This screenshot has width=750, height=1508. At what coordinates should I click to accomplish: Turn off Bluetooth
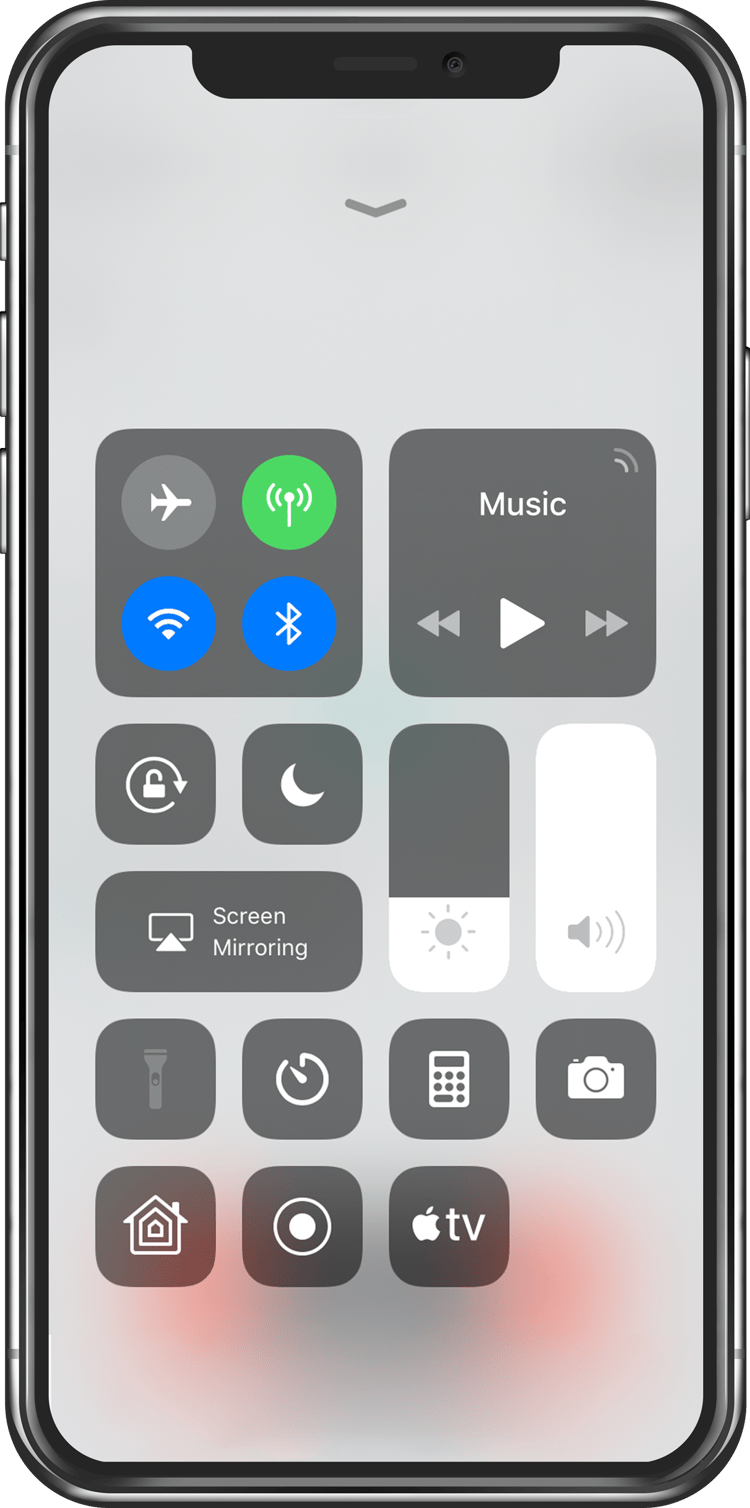289,623
